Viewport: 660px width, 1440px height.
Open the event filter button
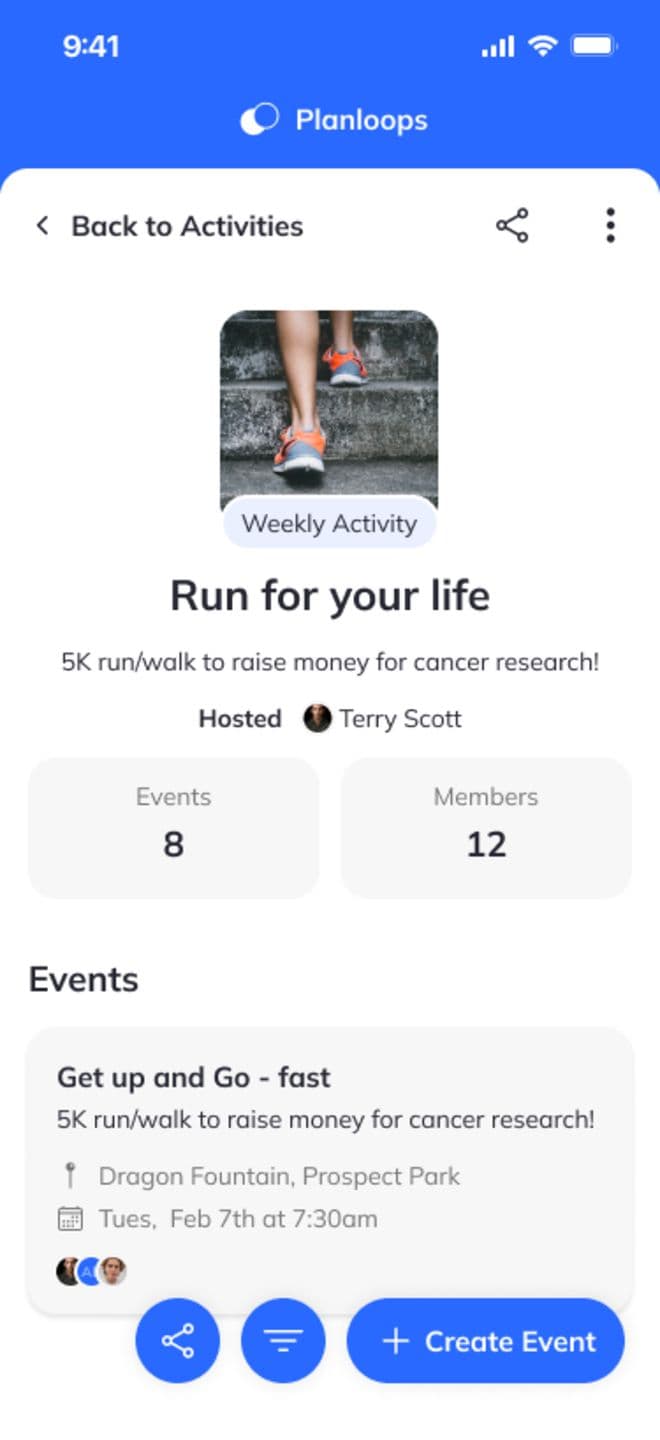[x=283, y=1341]
